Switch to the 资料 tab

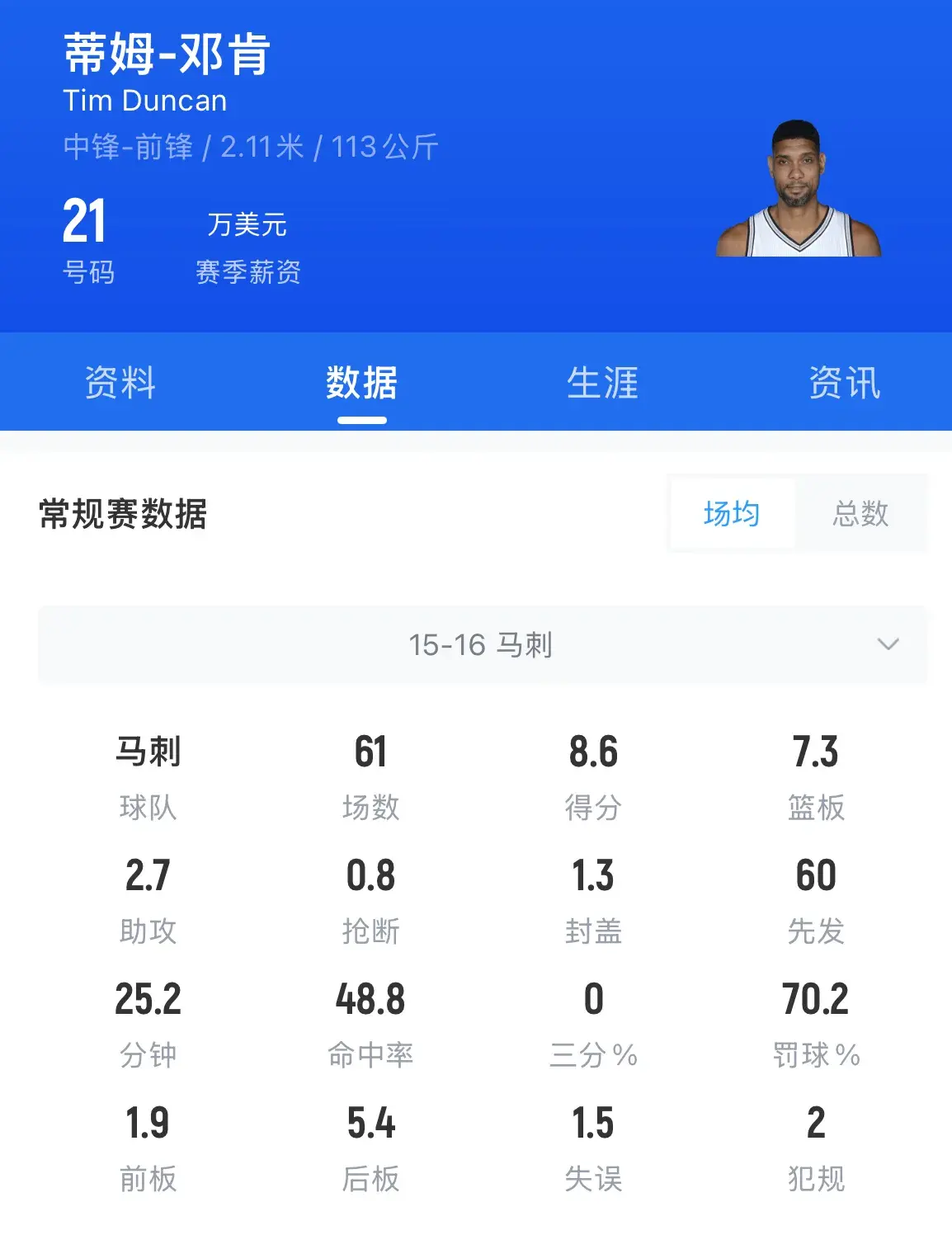point(120,383)
